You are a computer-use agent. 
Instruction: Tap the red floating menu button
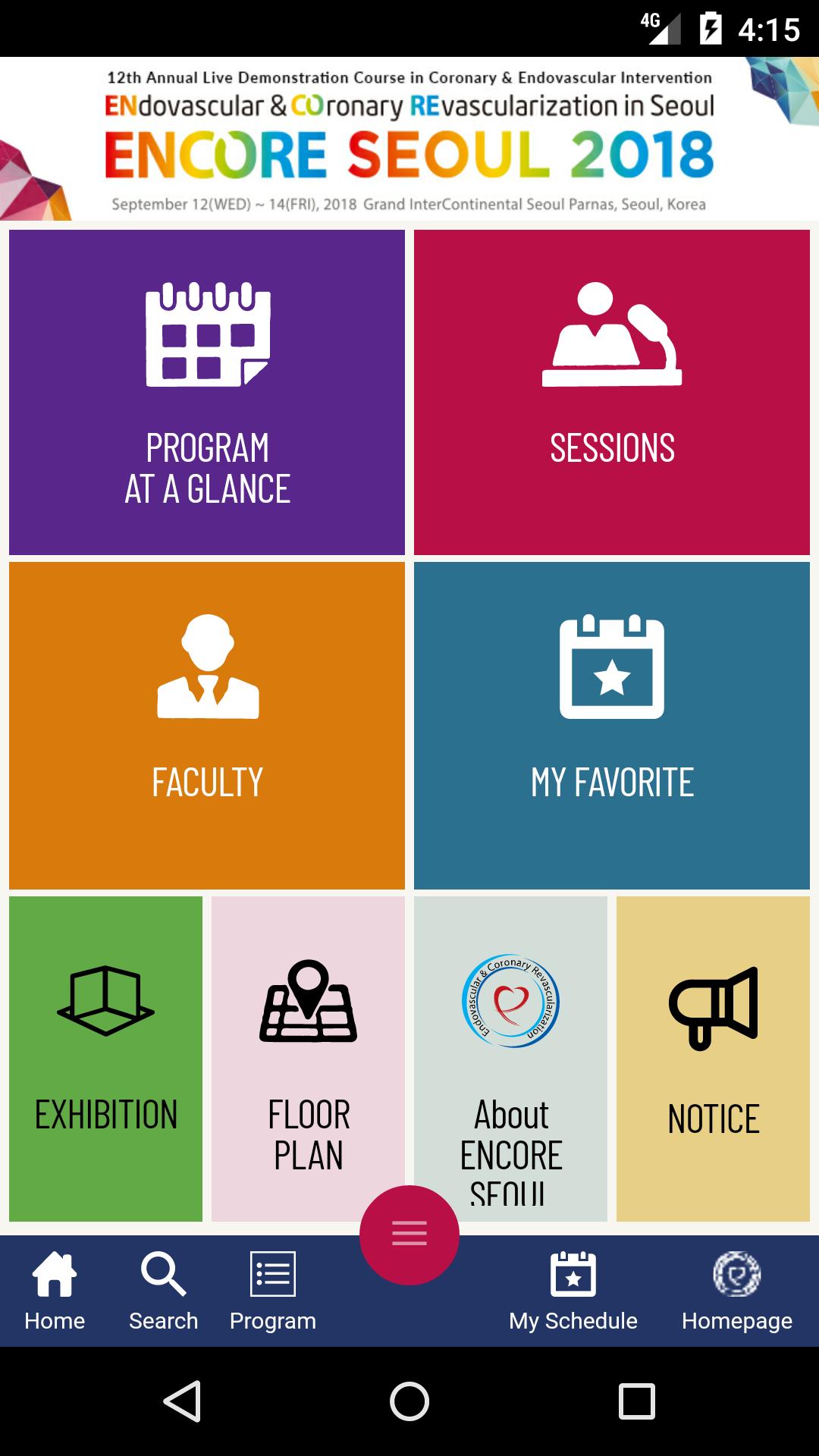[x=409, y=1235]
